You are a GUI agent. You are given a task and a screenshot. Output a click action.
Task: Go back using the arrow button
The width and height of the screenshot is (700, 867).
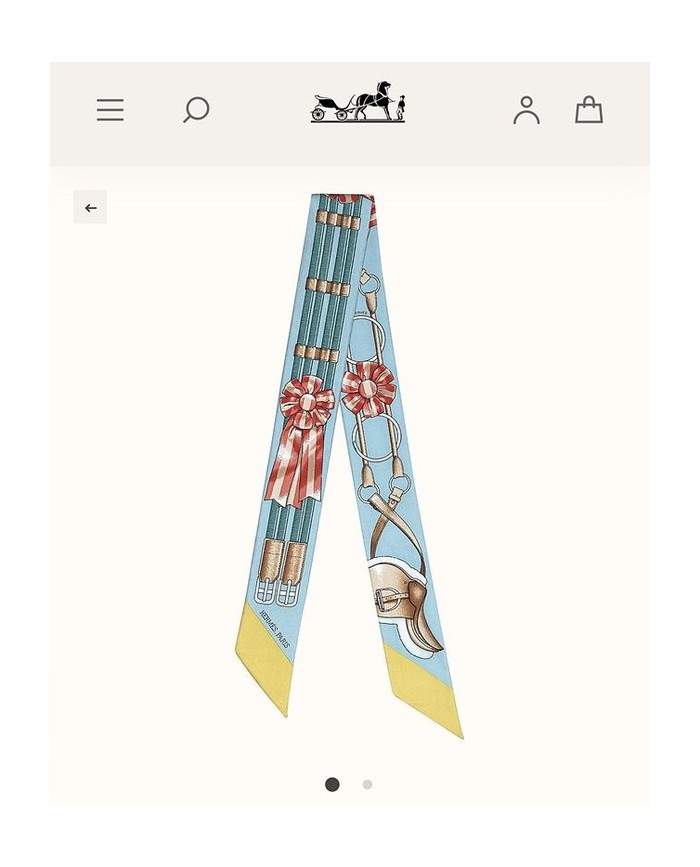click(x=90, y=208)
